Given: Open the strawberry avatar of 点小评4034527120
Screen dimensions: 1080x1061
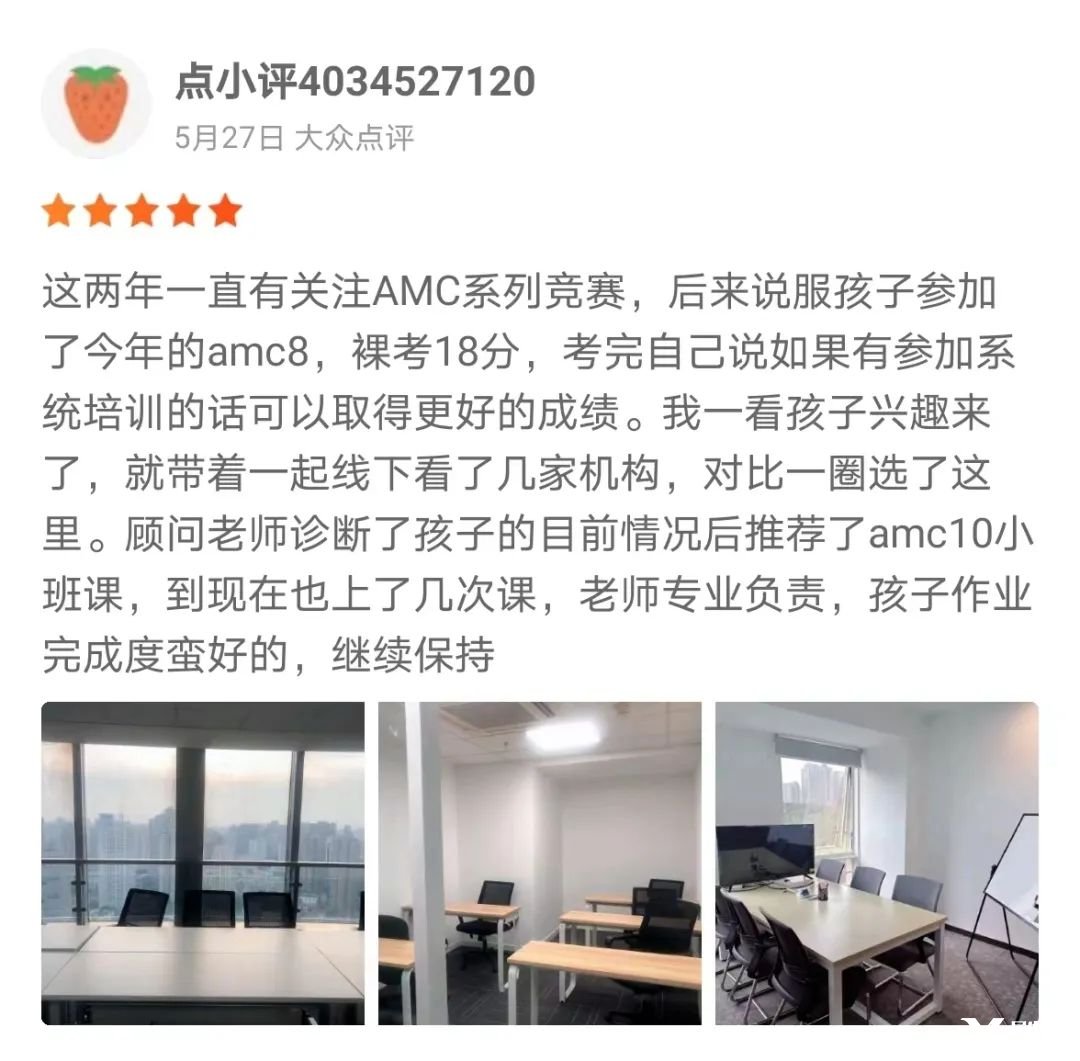Looking at the screenshot, I should tap(96, 104).
